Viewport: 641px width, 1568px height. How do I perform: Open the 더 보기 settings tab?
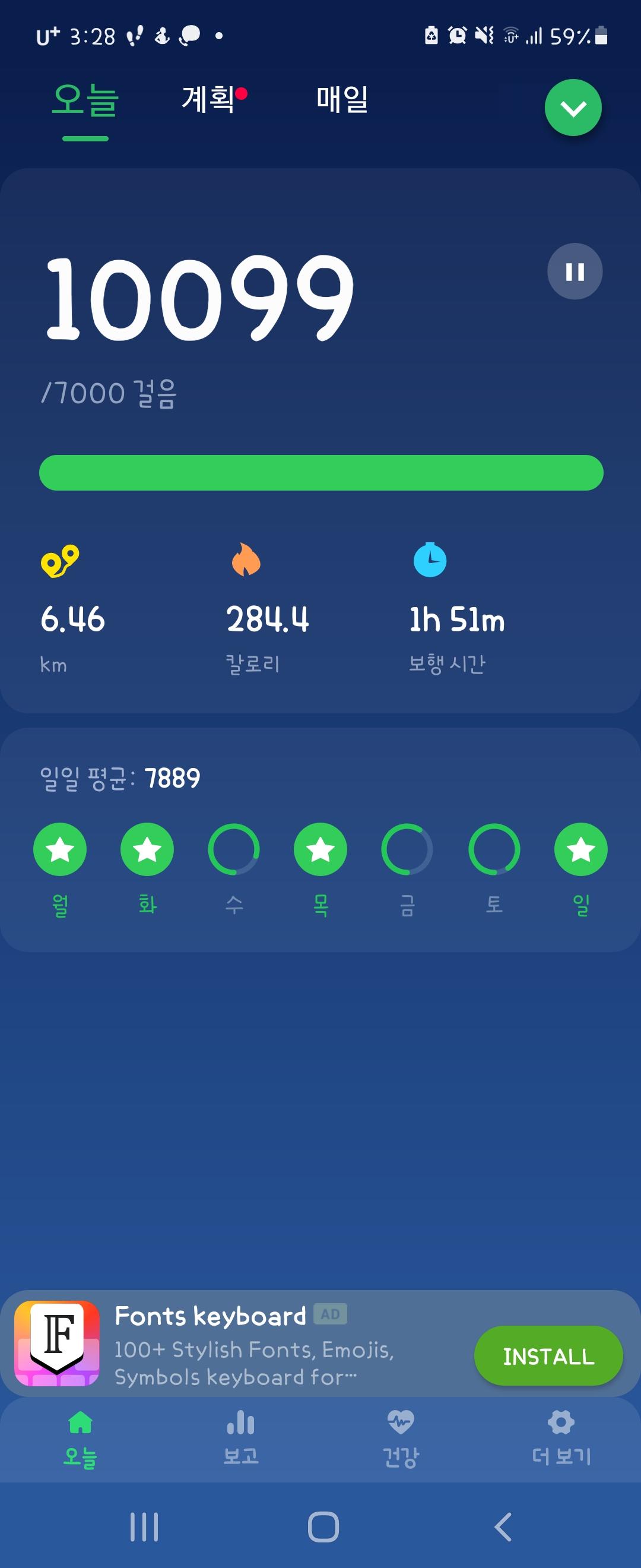tap(561, 1439)
